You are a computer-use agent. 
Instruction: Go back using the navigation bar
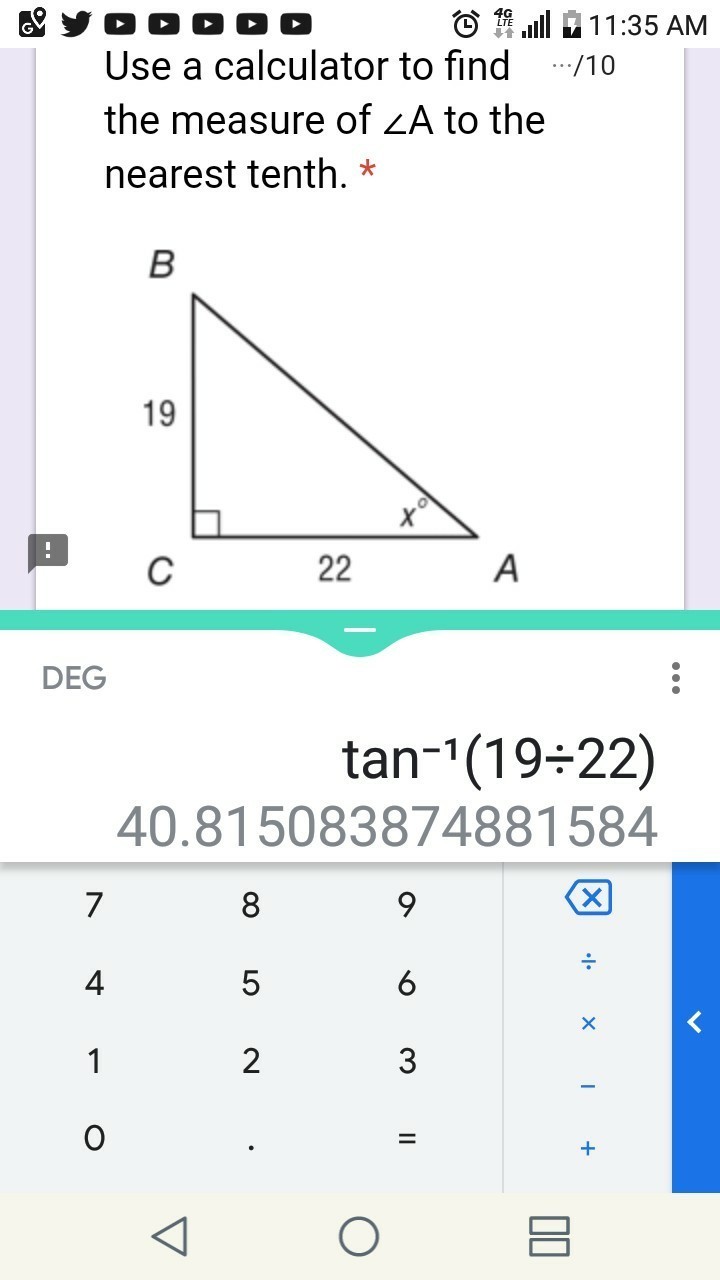pos(169,1237)
